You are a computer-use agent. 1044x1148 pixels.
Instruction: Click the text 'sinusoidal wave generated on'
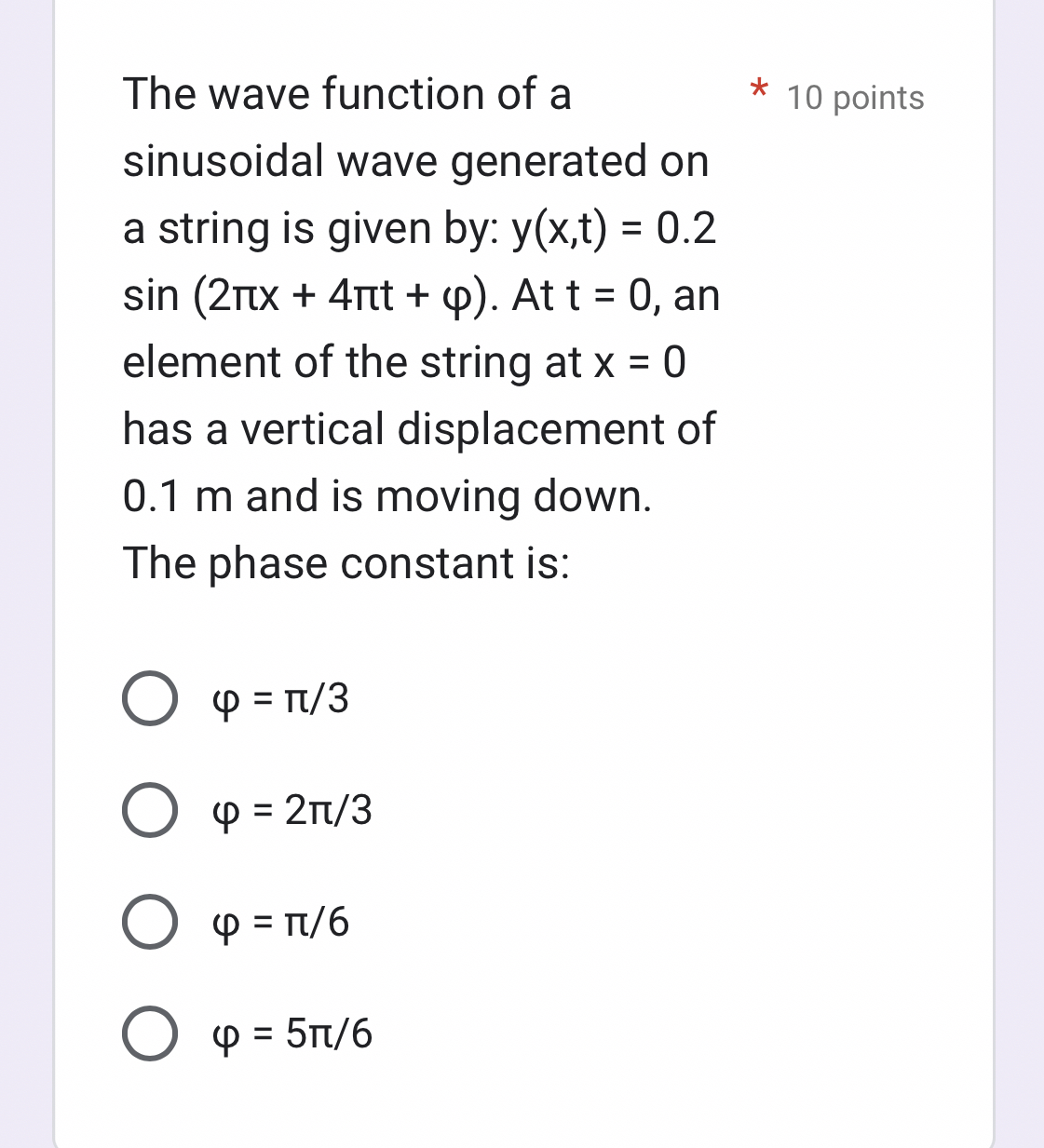pyautogui.click(x=415, y=161)
